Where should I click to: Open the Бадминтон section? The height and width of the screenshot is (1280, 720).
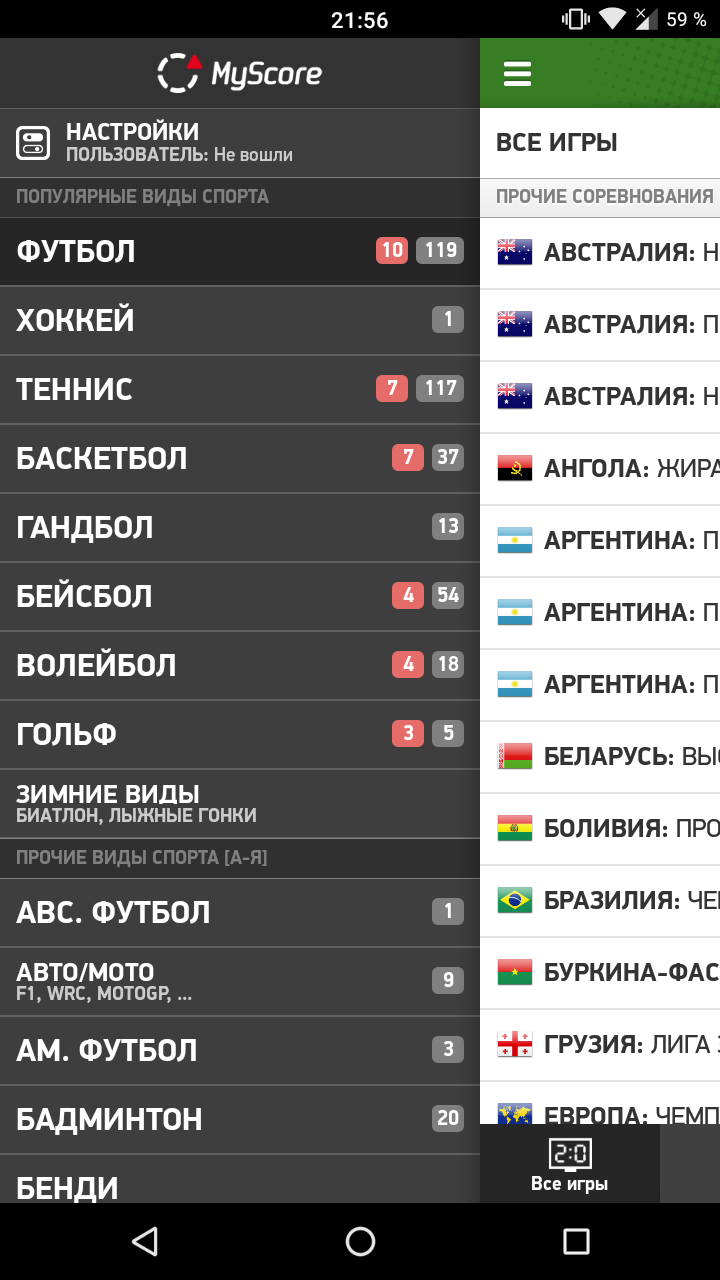click(240, 1119)
